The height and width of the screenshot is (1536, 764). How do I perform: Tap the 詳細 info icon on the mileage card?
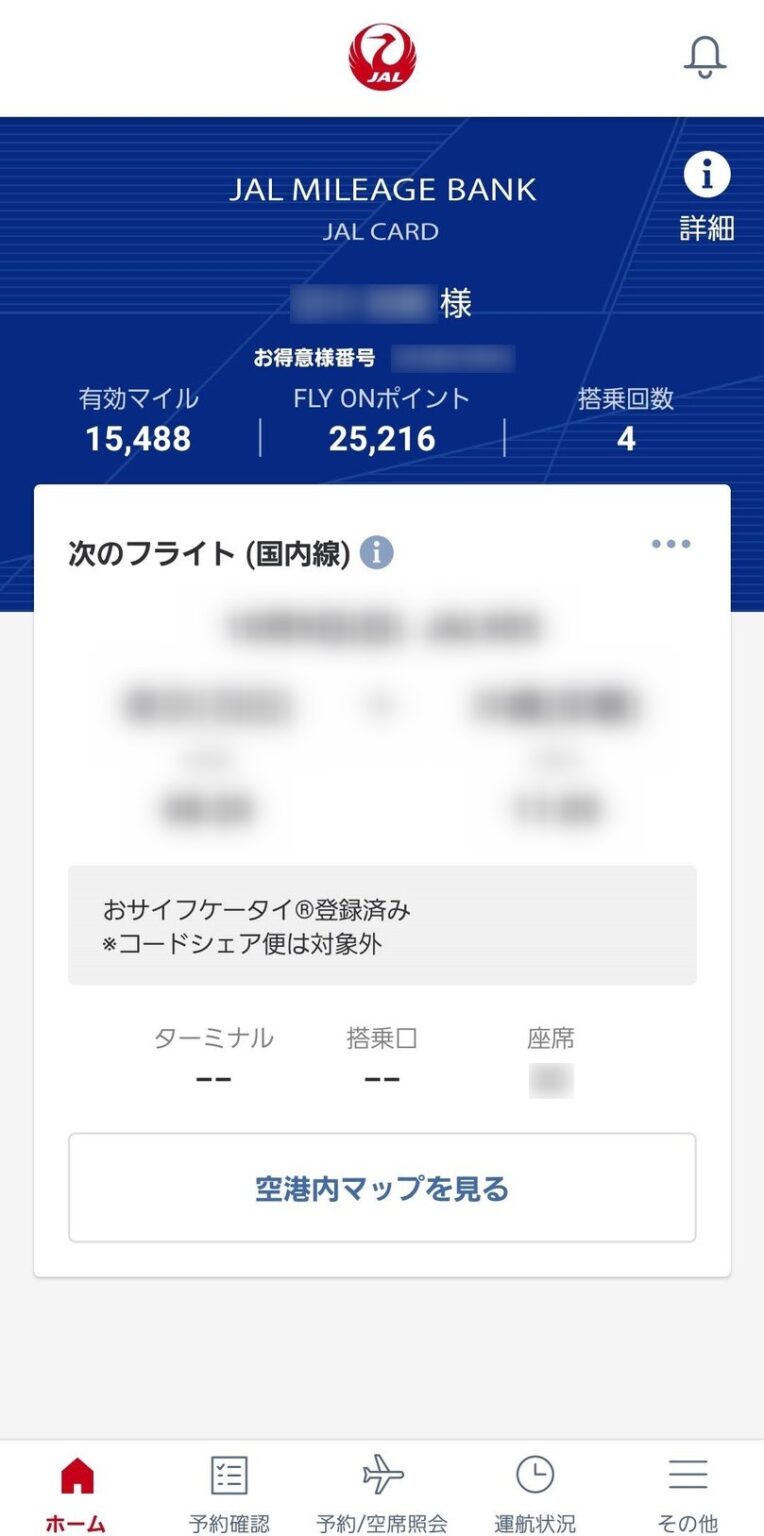tap(708, 176)
